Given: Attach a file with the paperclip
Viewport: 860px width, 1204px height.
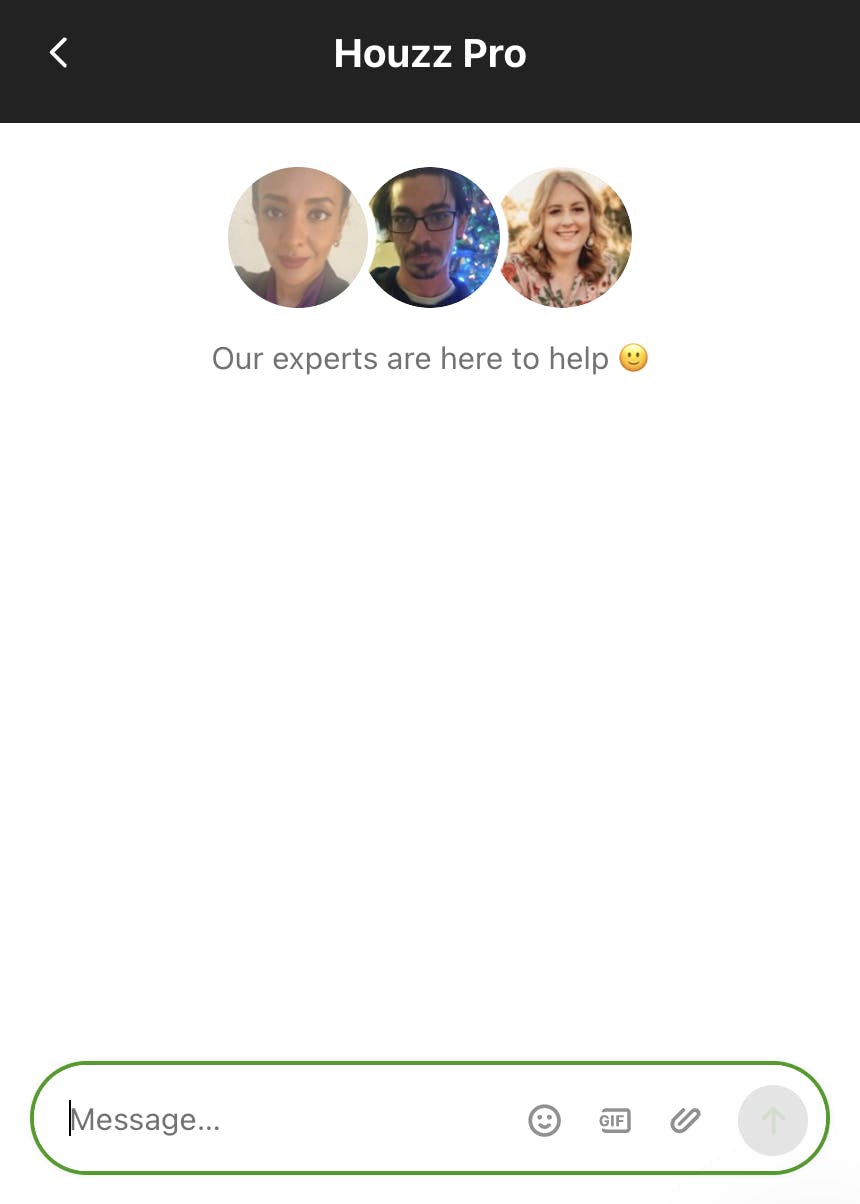Looking at the screenshot, I should coord(685,1120).
